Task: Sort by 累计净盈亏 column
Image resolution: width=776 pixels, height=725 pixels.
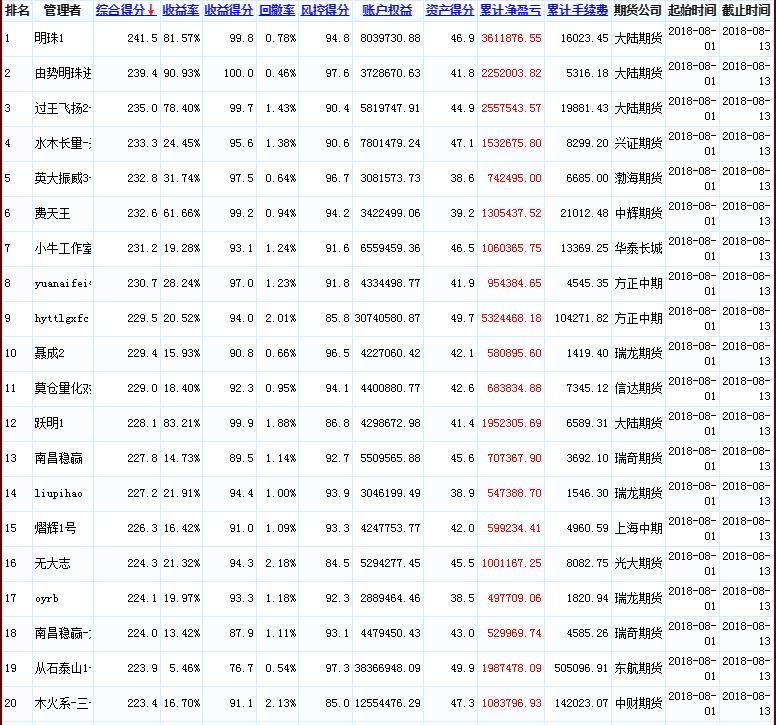Action: coord(510,10)
